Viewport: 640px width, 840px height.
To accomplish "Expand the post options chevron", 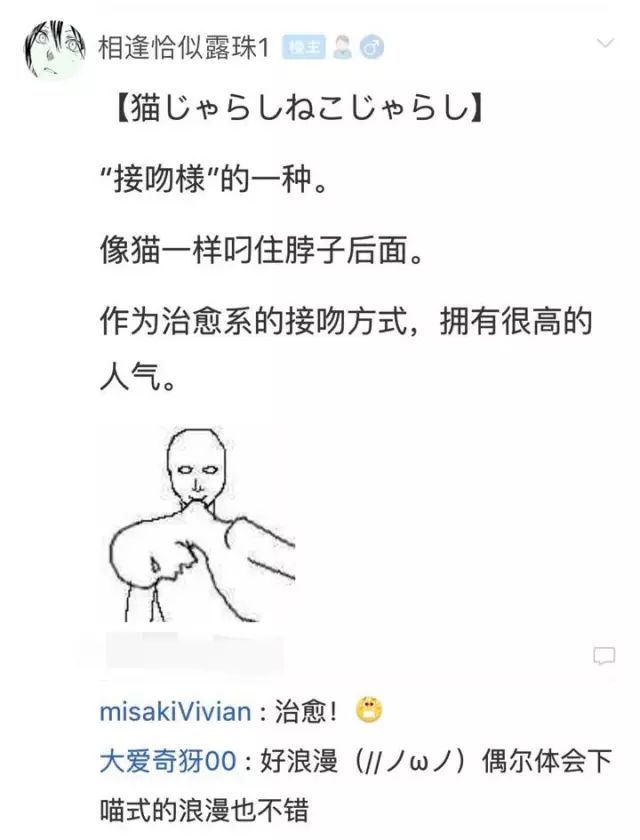I will (x=605, y=44).
